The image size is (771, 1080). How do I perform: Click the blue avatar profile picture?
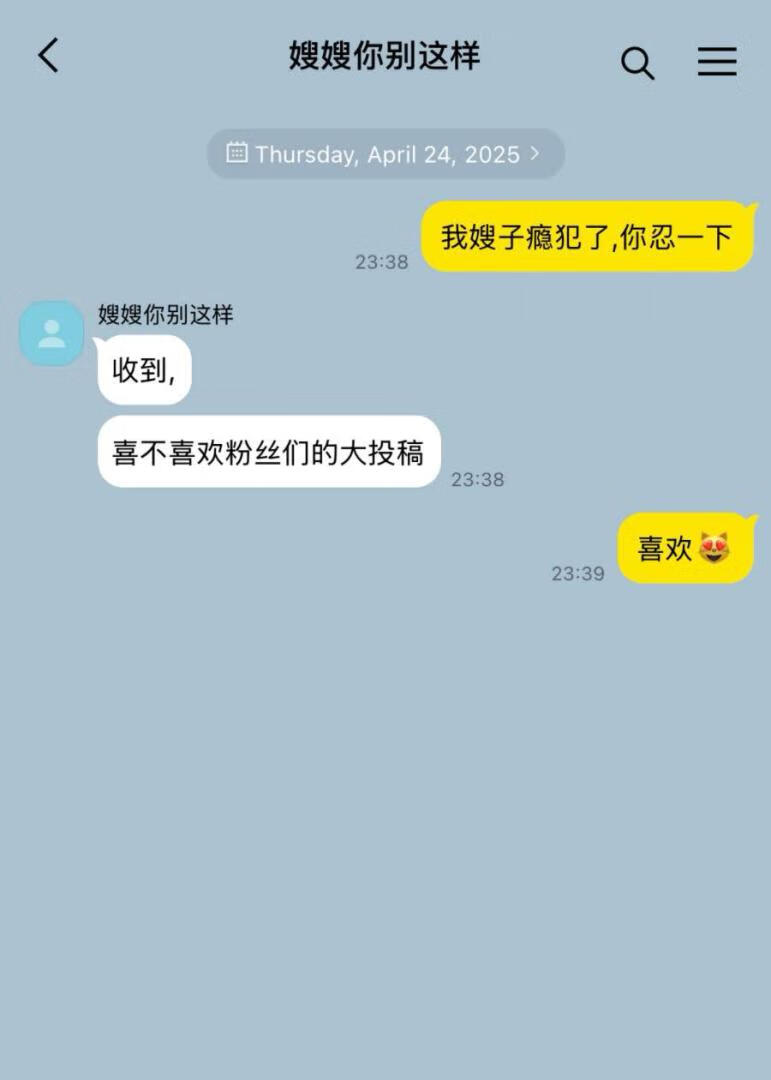[50, 332]
